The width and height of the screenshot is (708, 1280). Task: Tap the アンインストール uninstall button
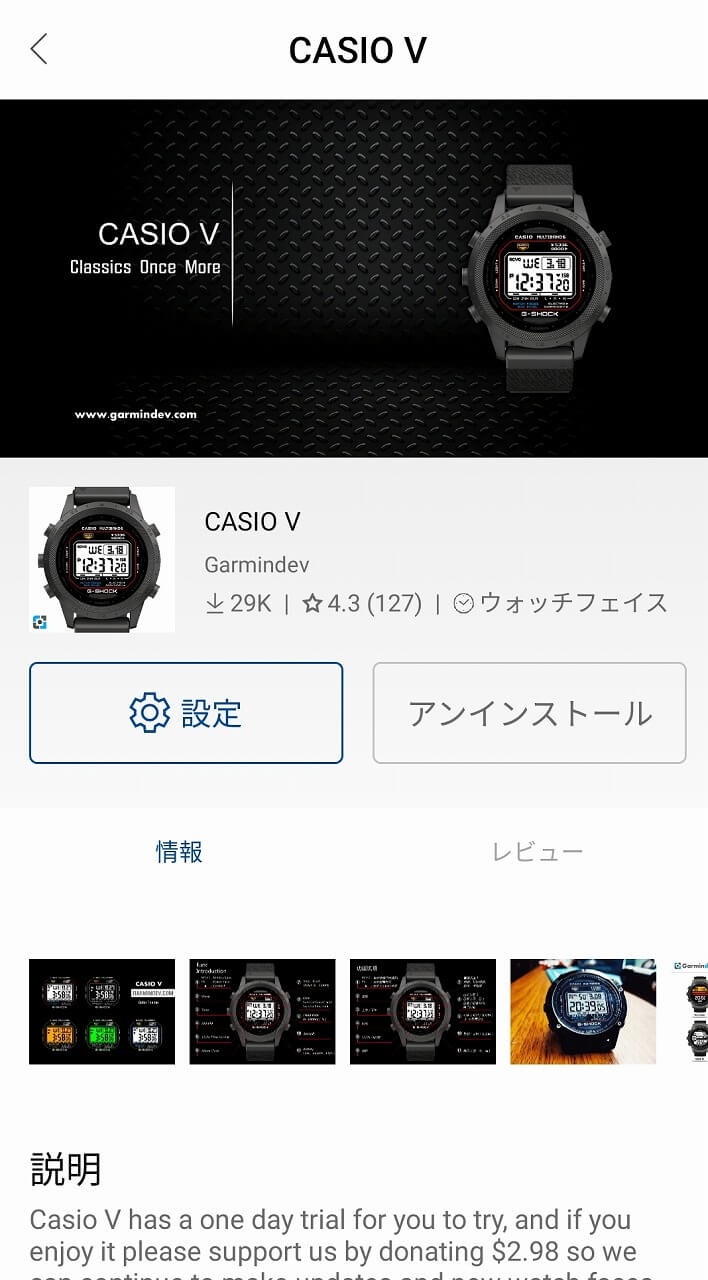(529, 713)
